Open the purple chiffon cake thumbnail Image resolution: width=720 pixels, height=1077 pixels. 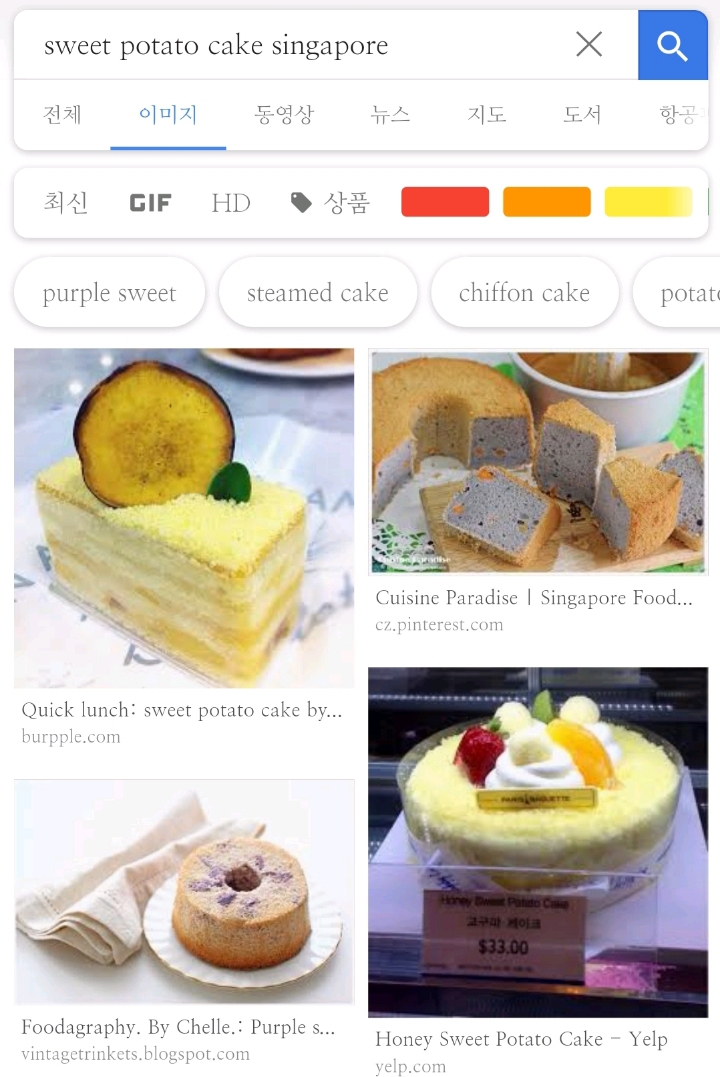(184, 891)
